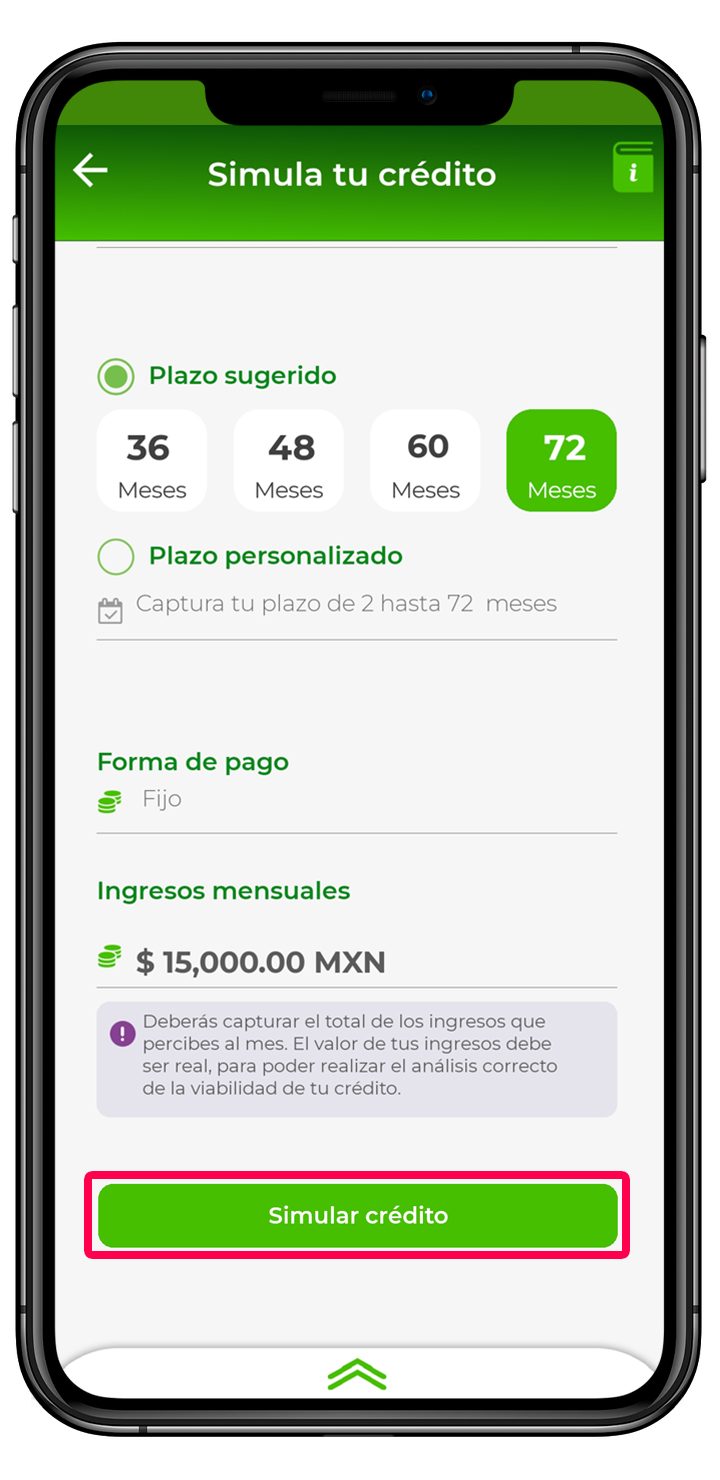Go back with the arrow icon
The width and height of the screenshot is (720, 1480).
click(x=90, y=171)
